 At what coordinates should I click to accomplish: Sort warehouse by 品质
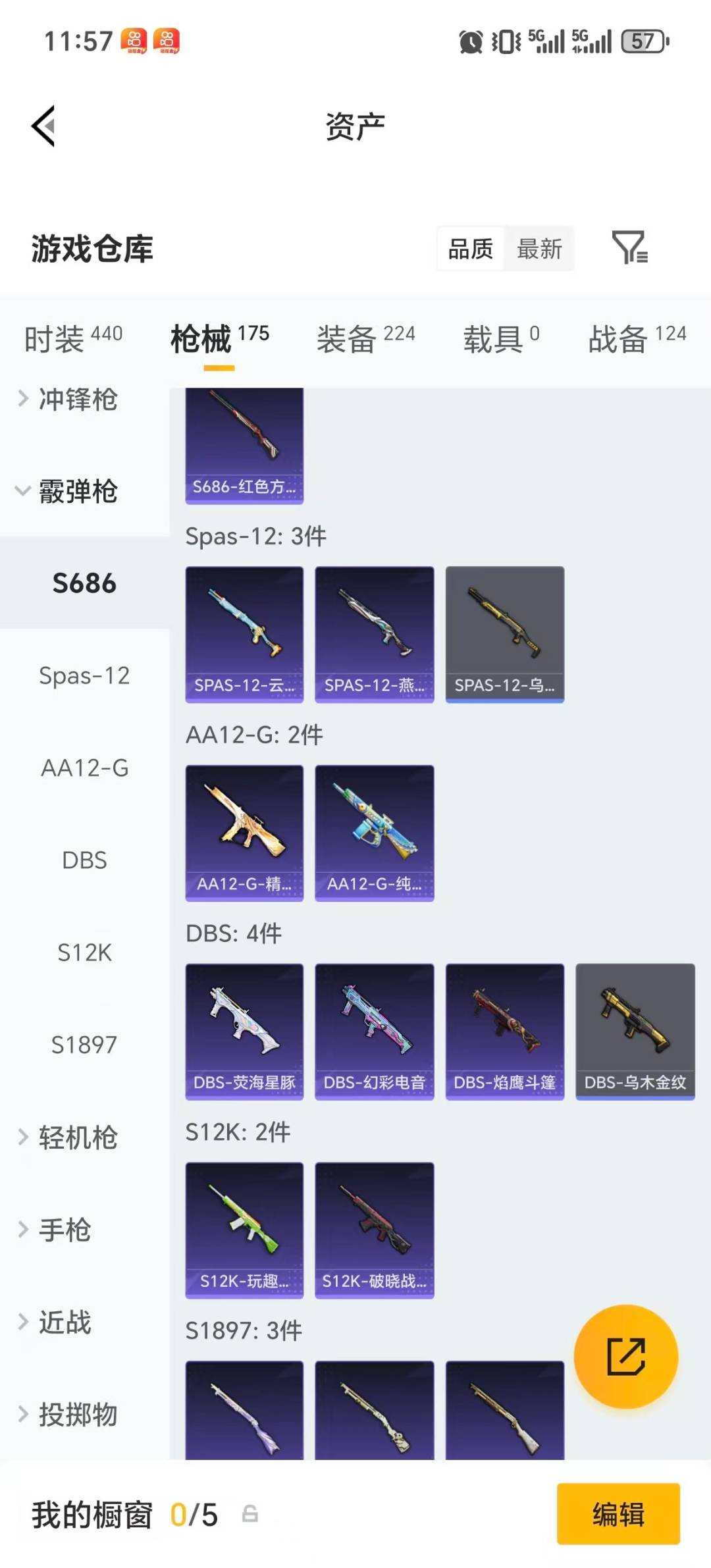pyautogui.click(x=471, y=249)
